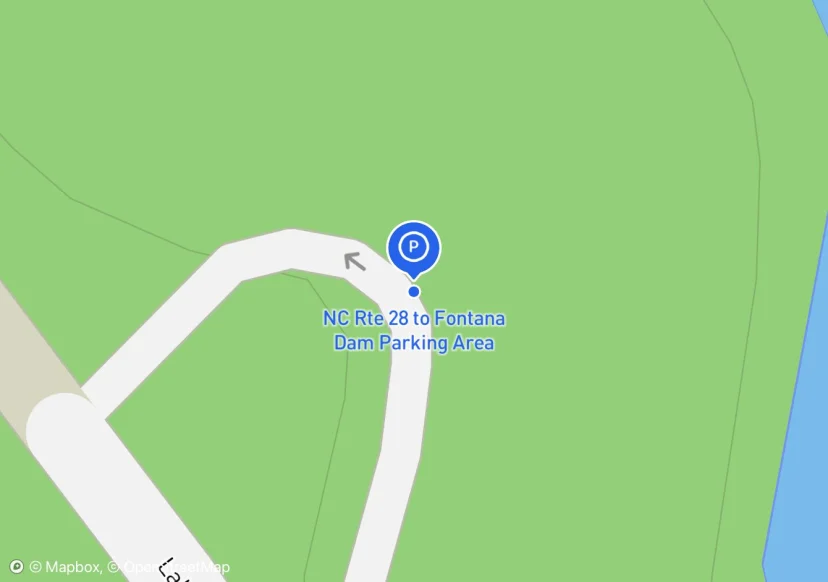
Task: Open the Mapbox attribution link
Action: tap(64, 567)
